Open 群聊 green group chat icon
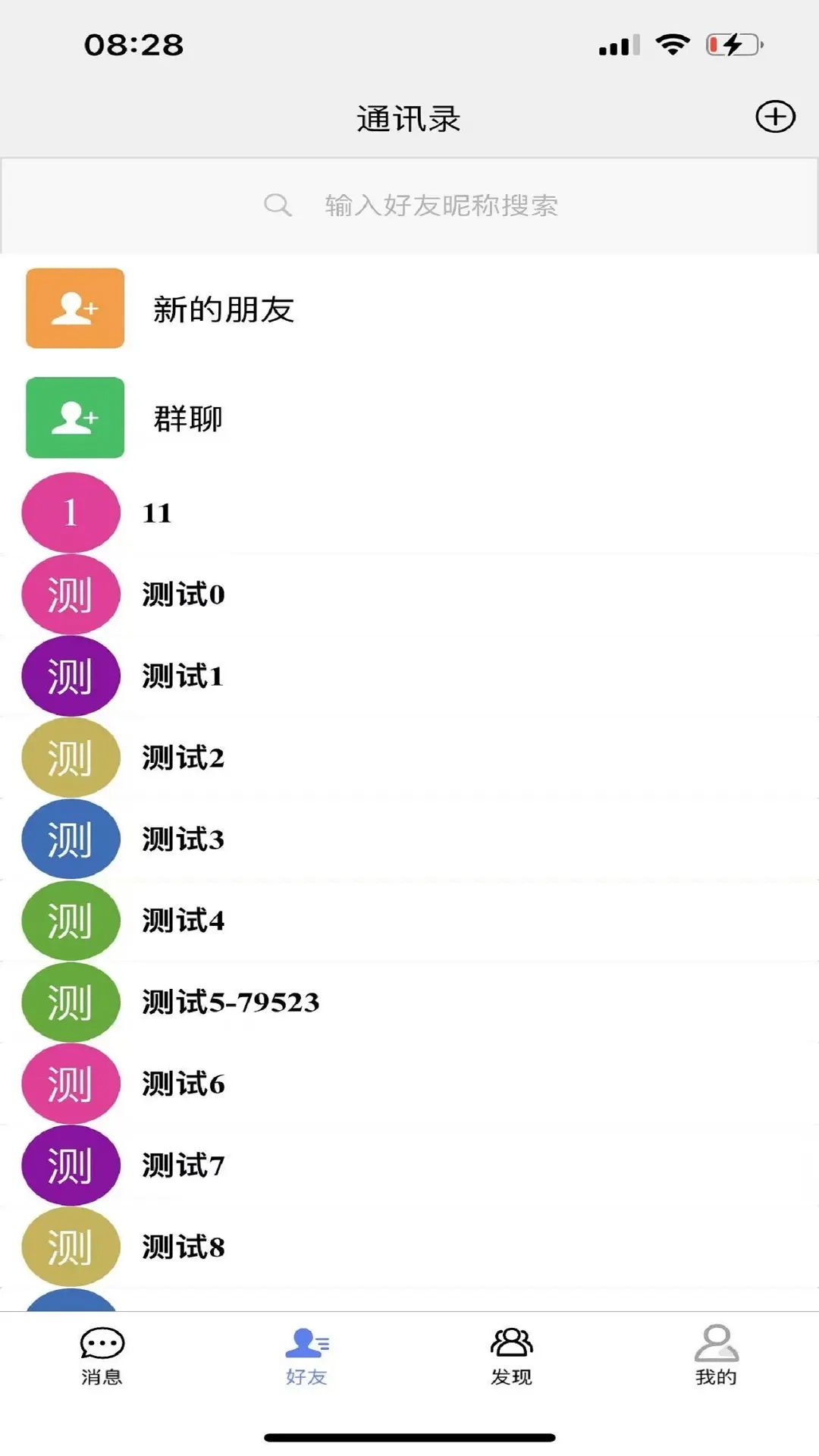This screenshot has width=819, height=1456. click(x=74, y=419)
